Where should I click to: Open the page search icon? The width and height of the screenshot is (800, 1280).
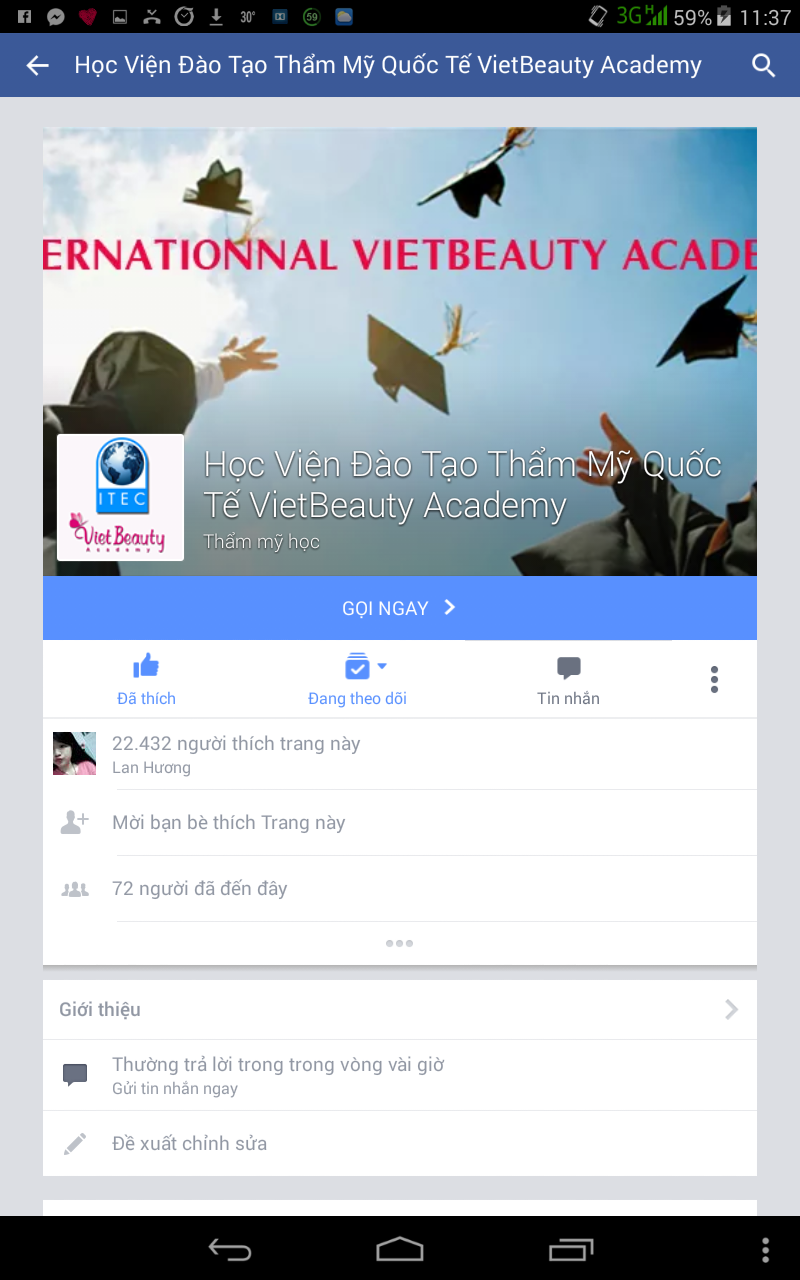pyautogui.click(x=763, y=66)
